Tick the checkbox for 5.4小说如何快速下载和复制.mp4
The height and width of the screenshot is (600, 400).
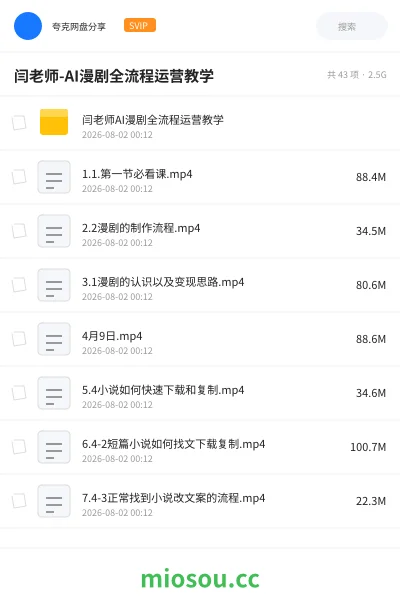click(19, 393)
